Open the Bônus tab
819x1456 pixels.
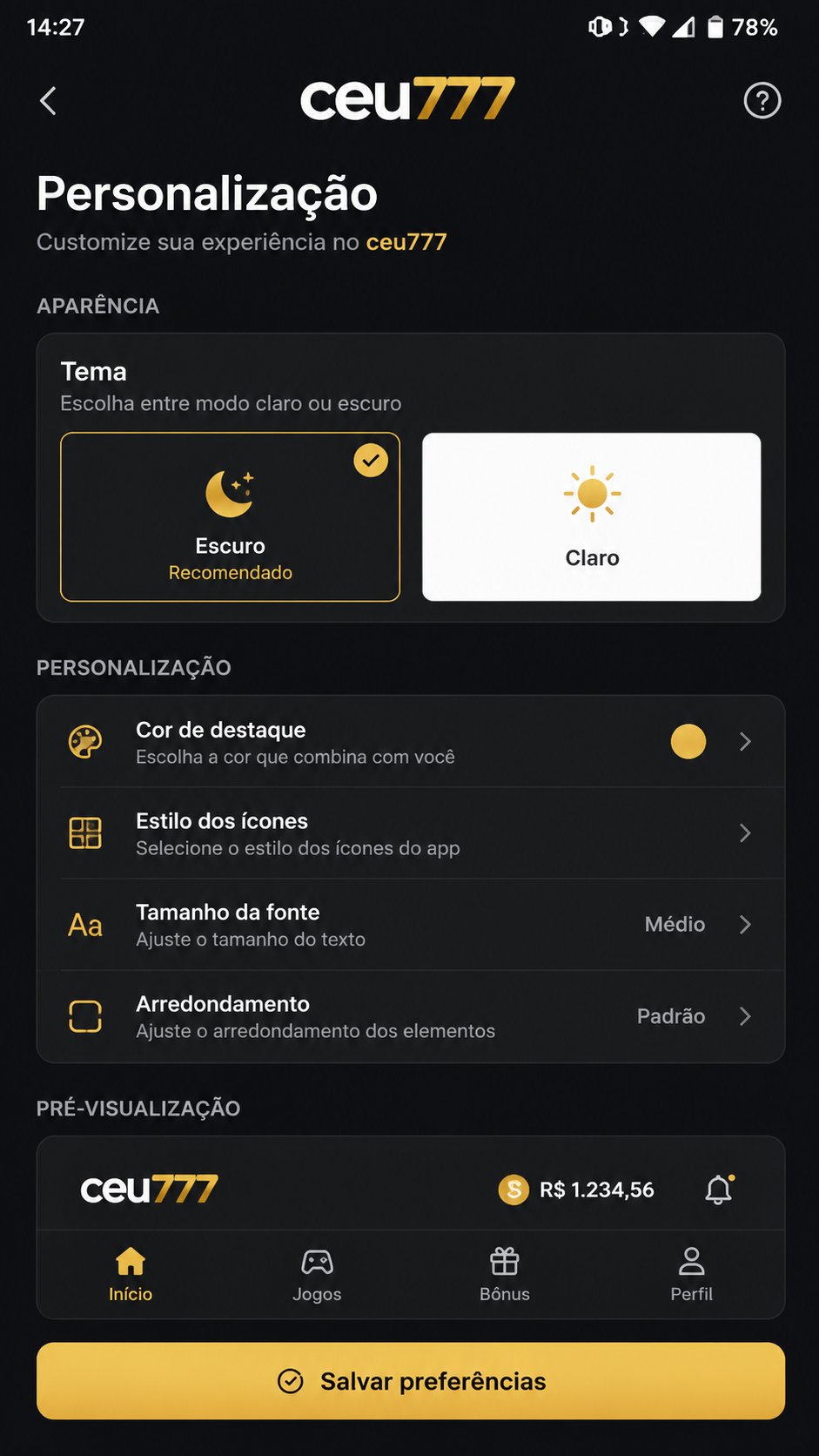tap(505, 1275)
